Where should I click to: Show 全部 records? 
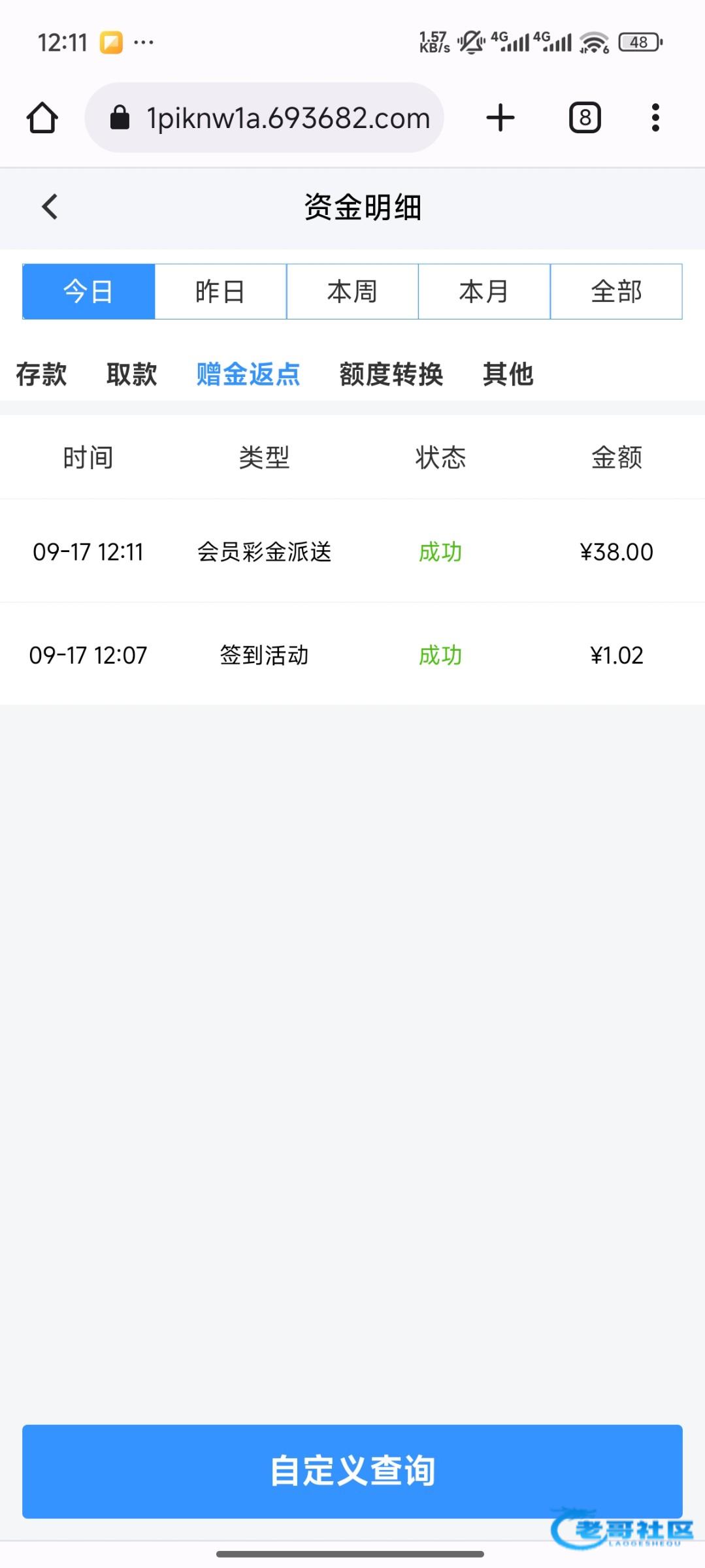616,291
